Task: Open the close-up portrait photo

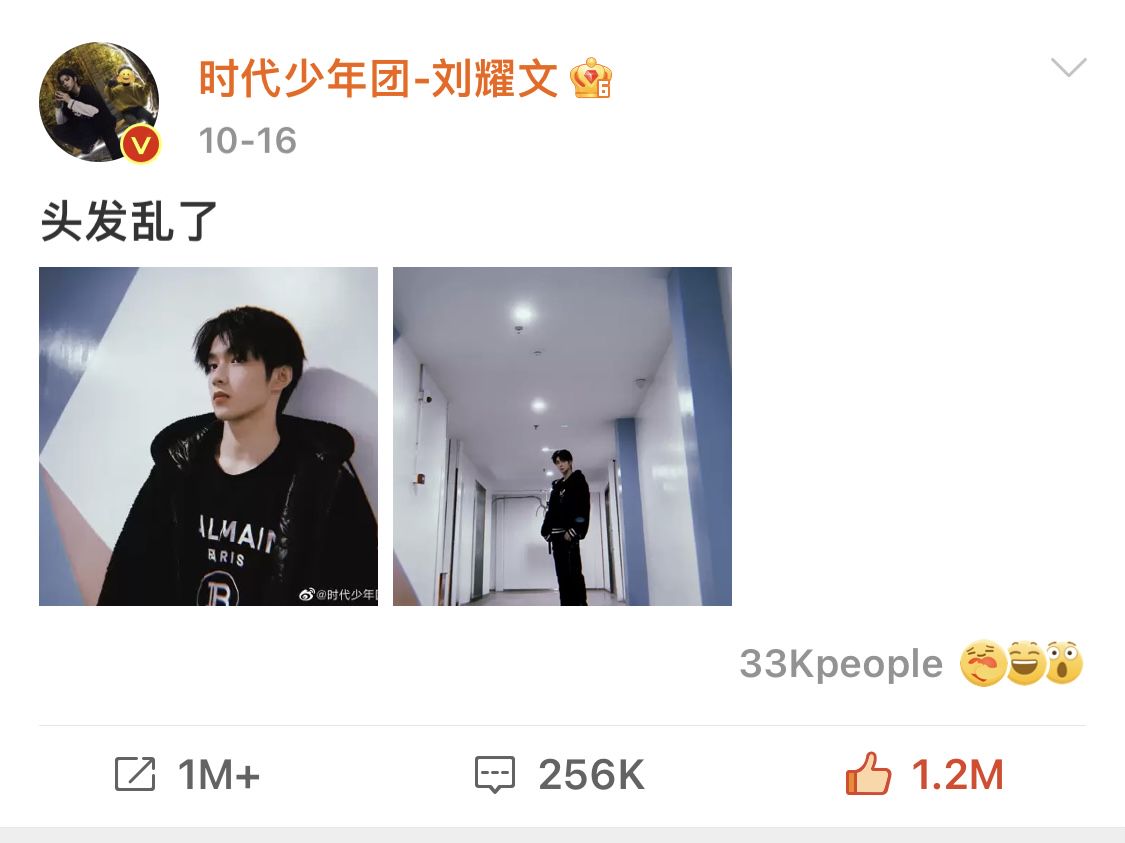Action: pos(208,436)
